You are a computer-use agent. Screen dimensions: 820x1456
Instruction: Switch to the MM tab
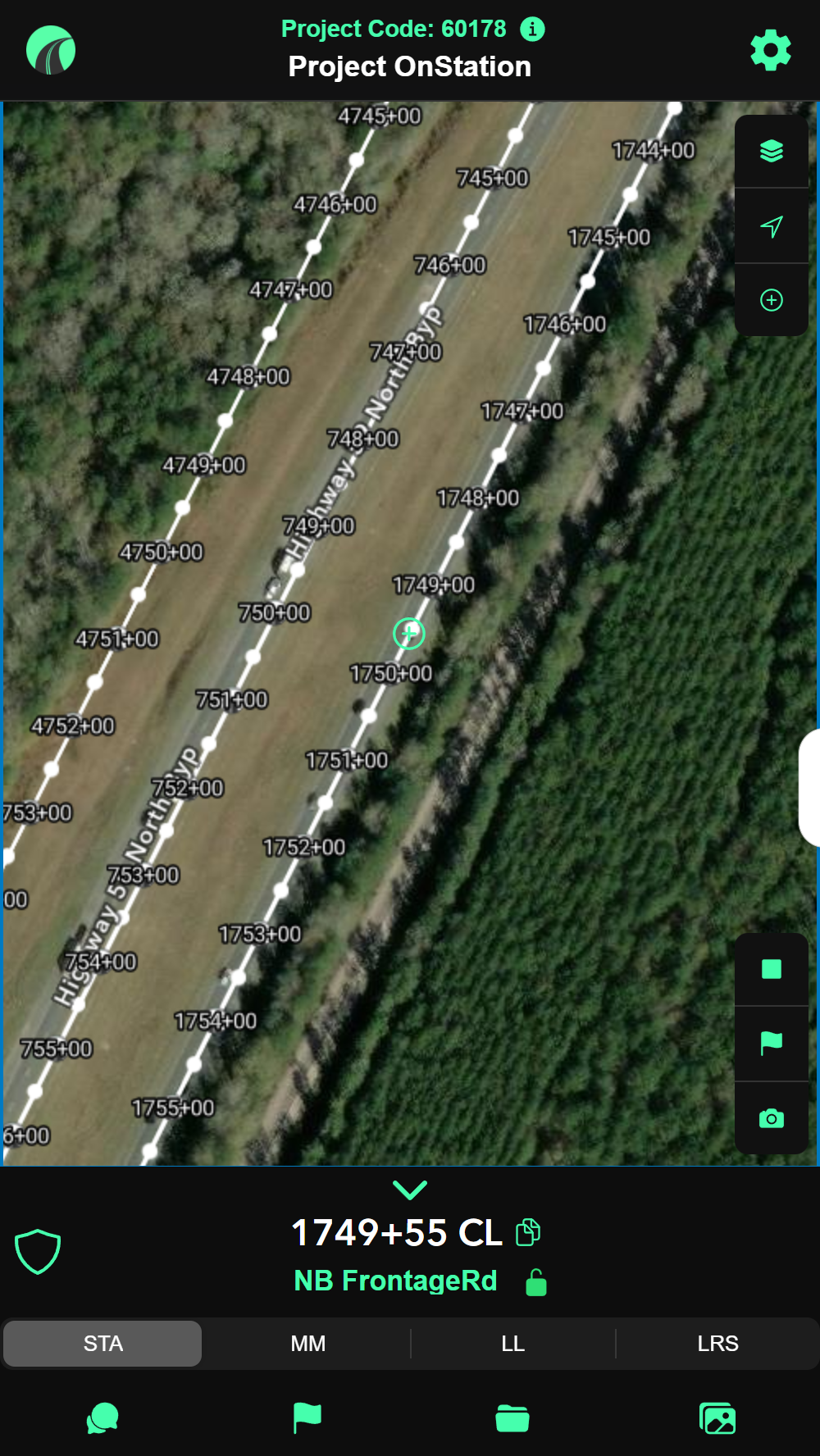(308, 1344)
